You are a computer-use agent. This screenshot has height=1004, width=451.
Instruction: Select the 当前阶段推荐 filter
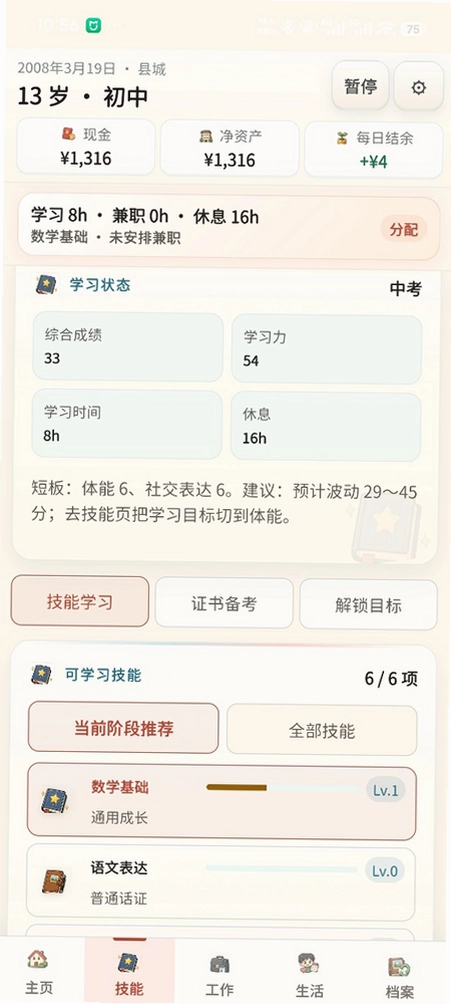click(x=124, y=728)
